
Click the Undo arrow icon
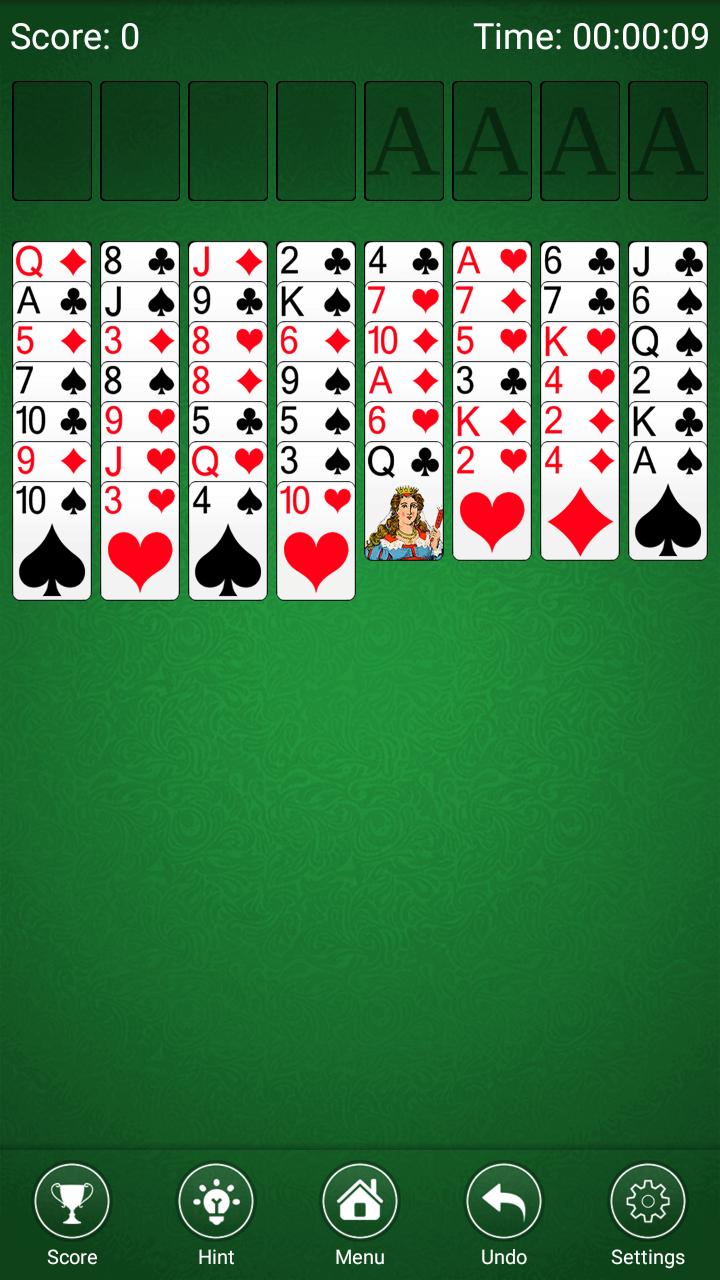point(503,1199)
